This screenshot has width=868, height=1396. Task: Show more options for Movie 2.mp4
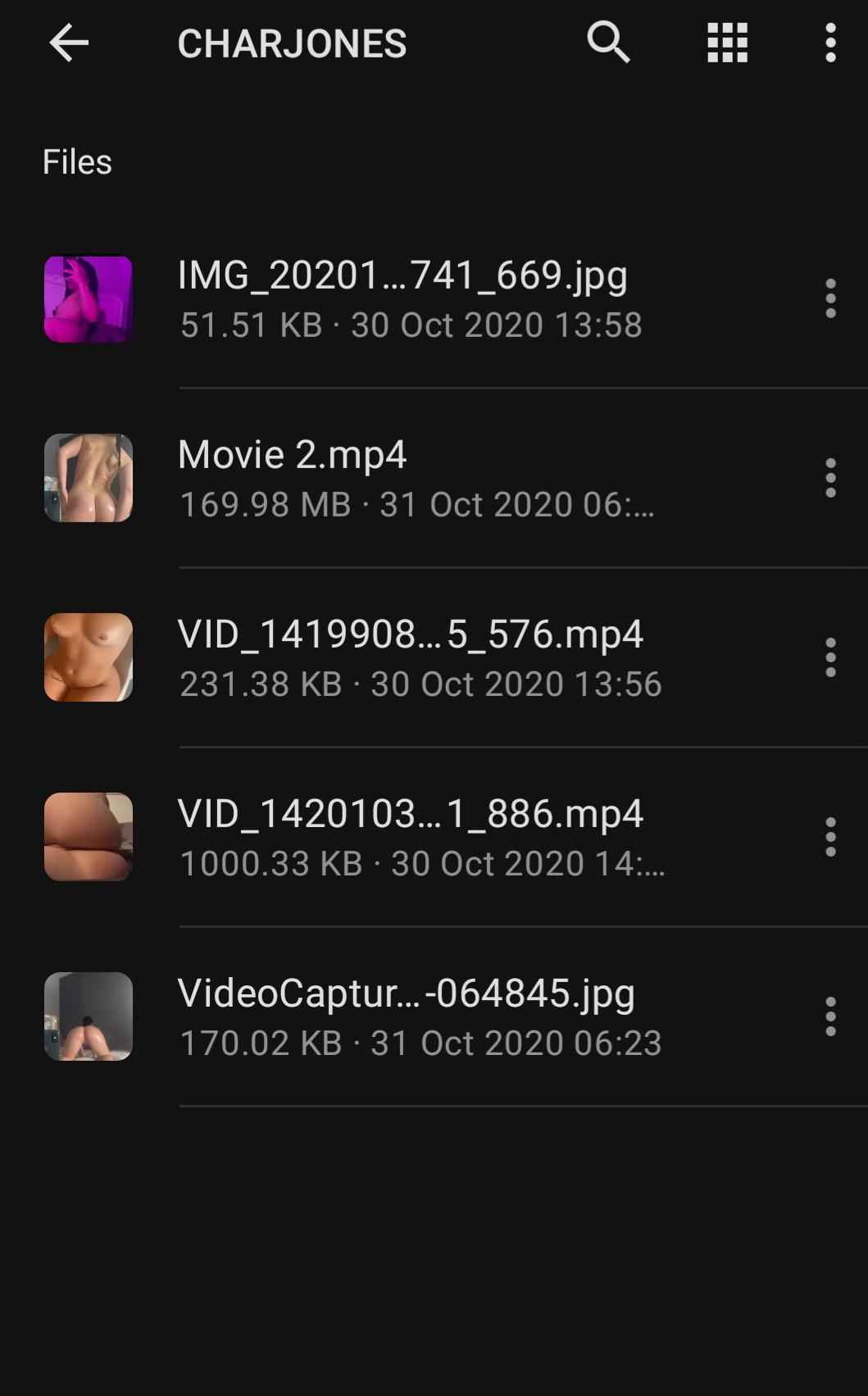click(x=830, y=478)
